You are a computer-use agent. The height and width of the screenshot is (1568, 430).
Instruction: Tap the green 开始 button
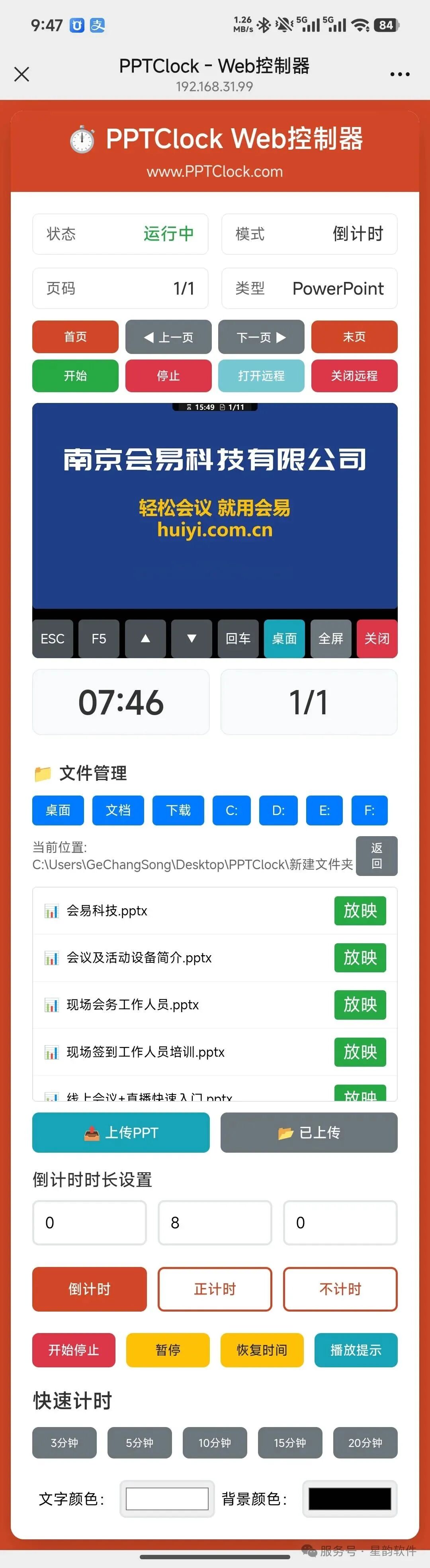76,375
